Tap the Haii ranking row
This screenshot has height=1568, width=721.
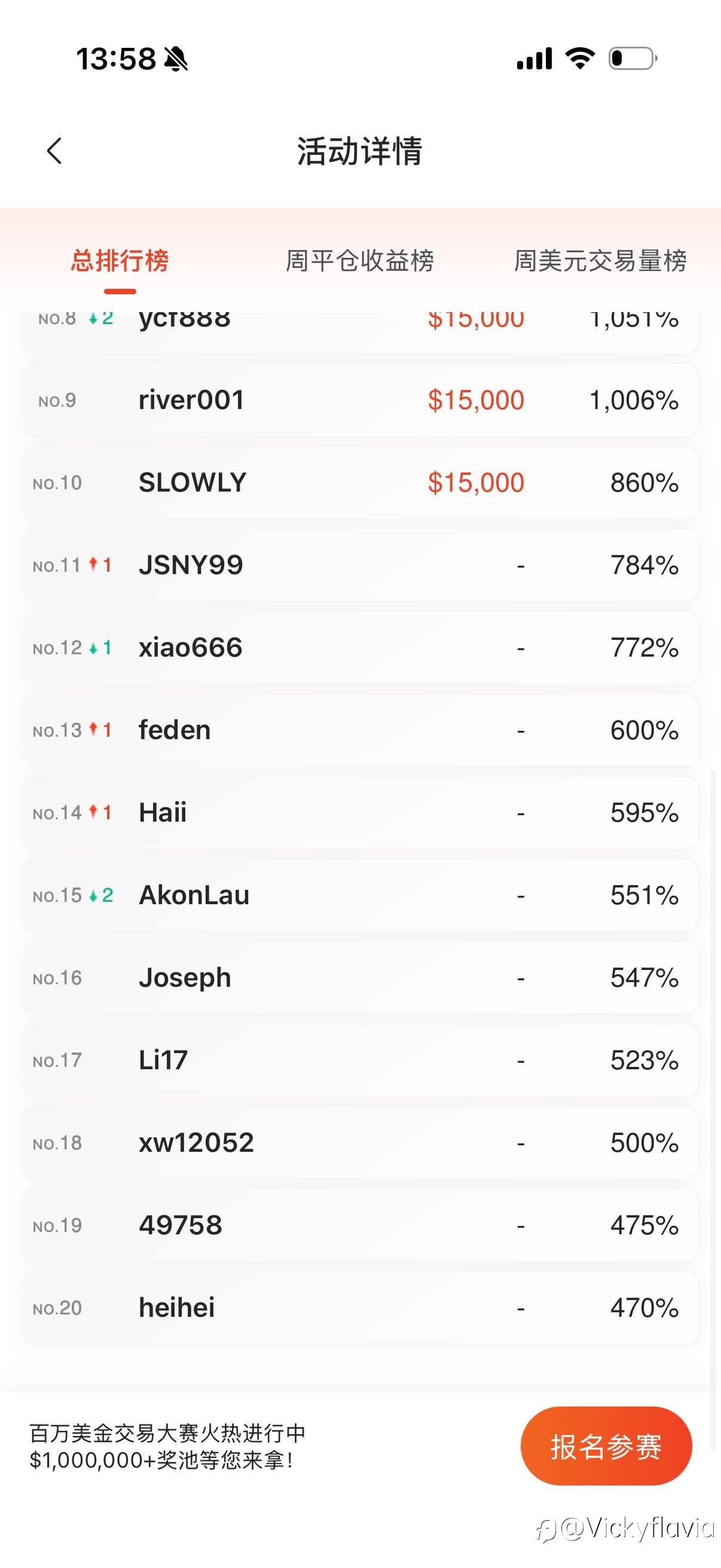click(359, 813)
